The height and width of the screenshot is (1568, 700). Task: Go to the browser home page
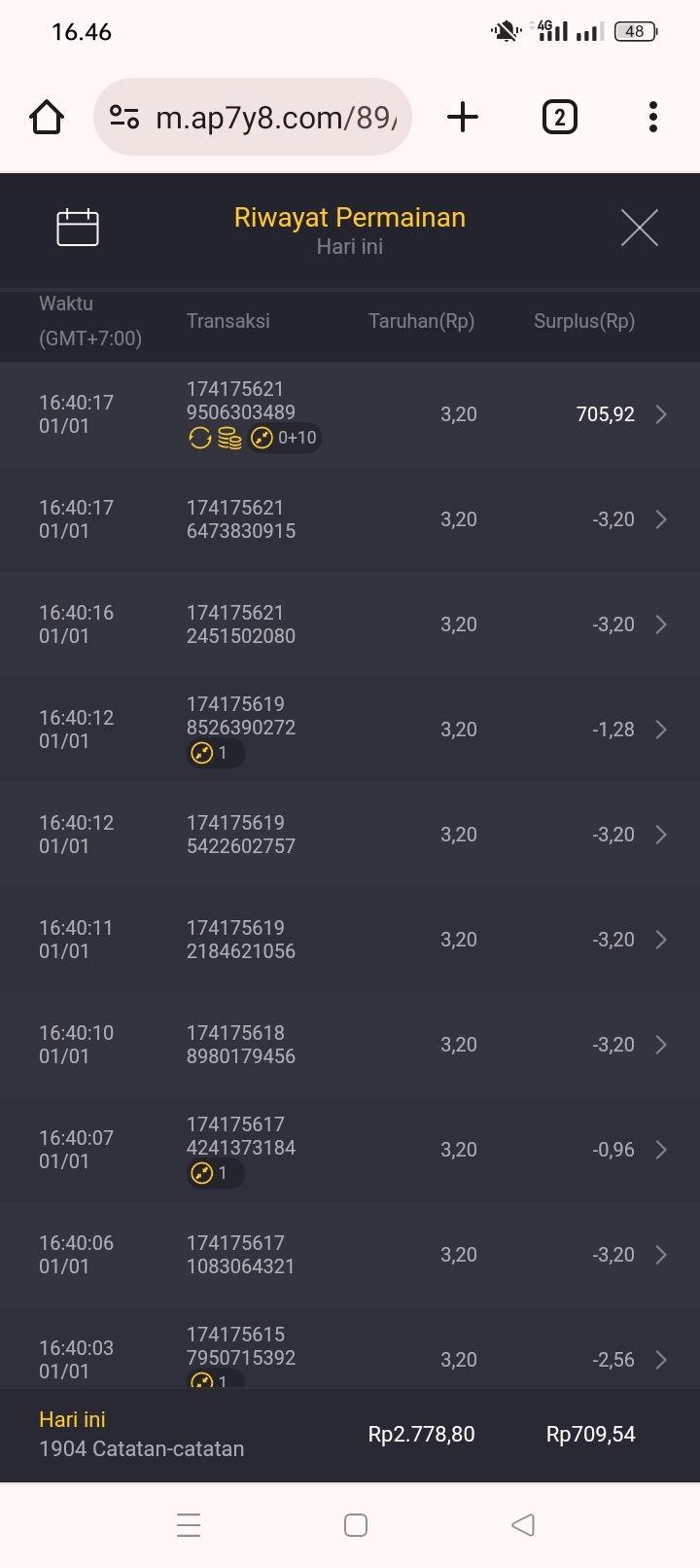tap(47, 118)
